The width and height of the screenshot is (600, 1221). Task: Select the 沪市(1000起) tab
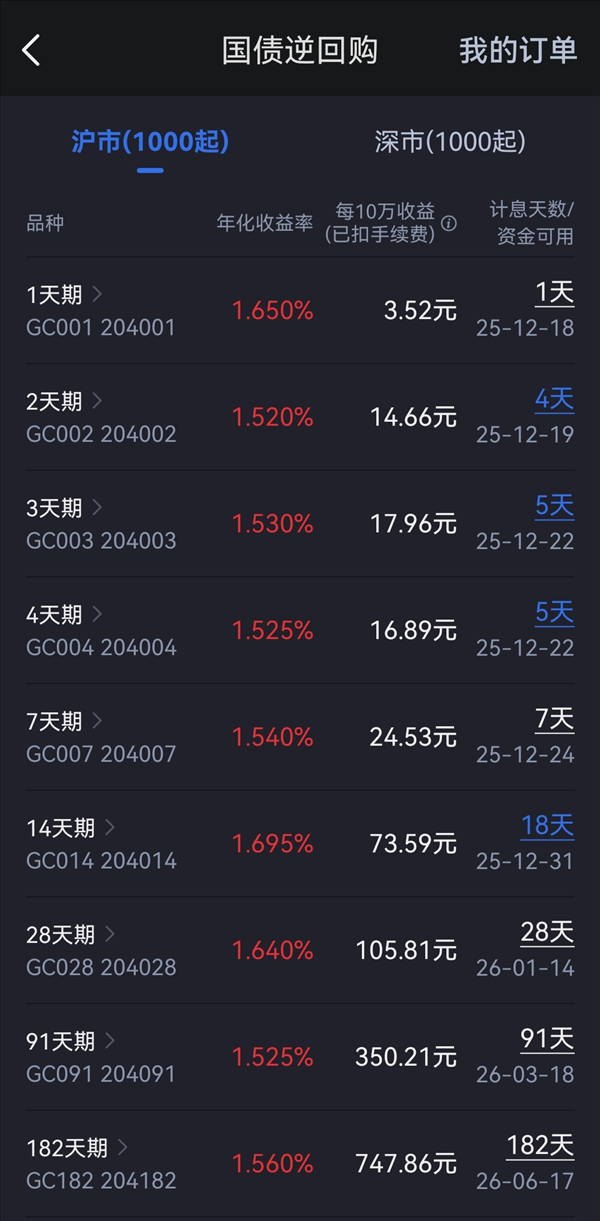[150, 142]
